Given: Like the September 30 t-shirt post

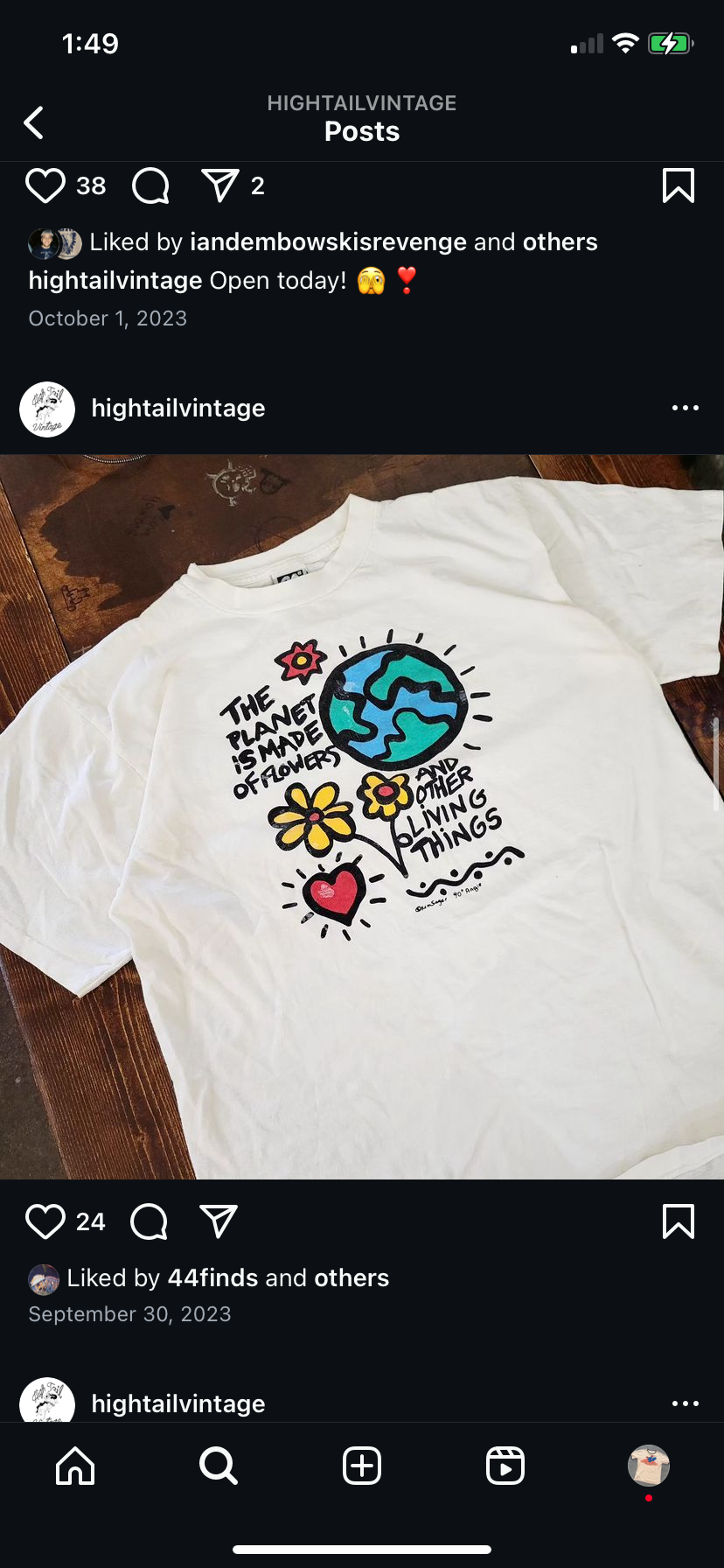Looking at the screenshot, I should pyautogui.click(x=45, y=1221).
